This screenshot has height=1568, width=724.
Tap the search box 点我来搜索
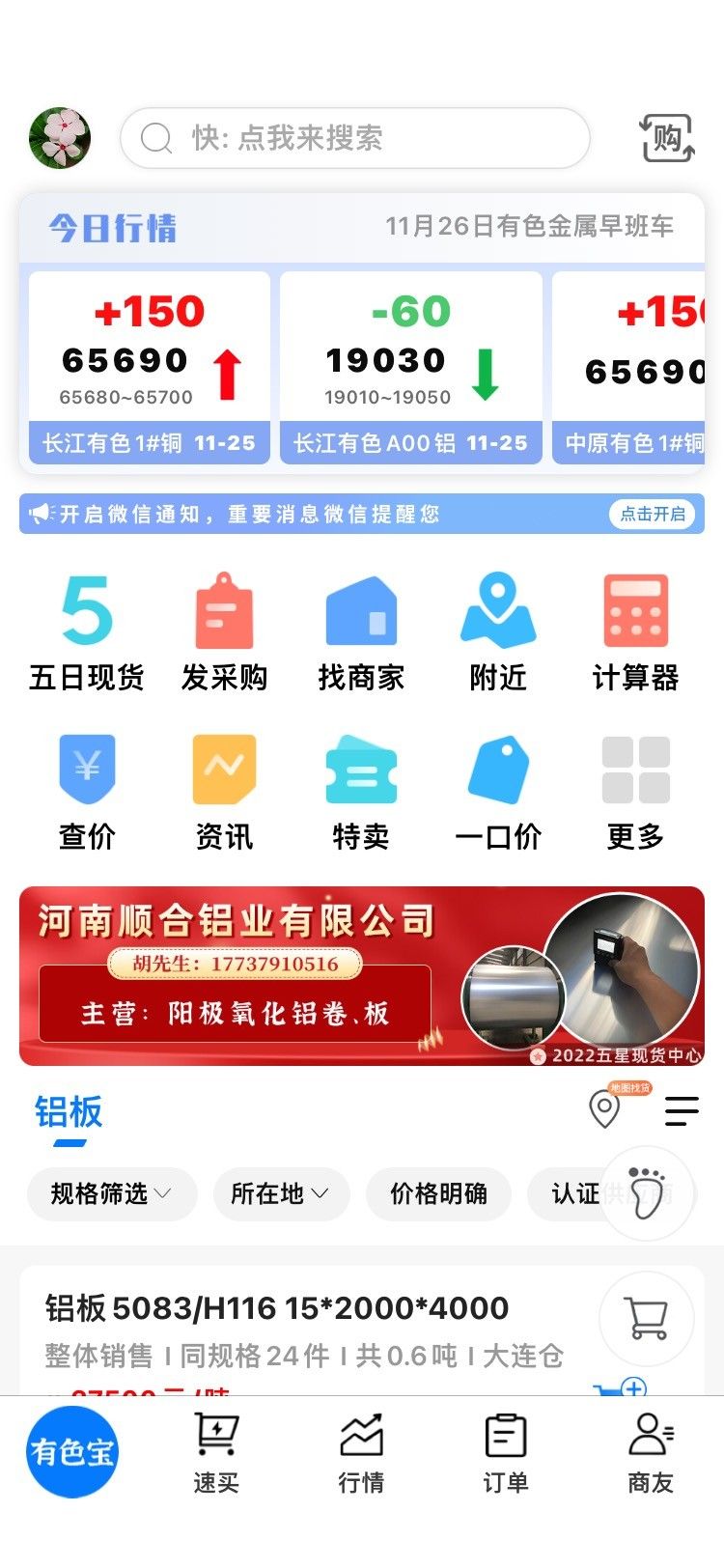coord(354,138)
